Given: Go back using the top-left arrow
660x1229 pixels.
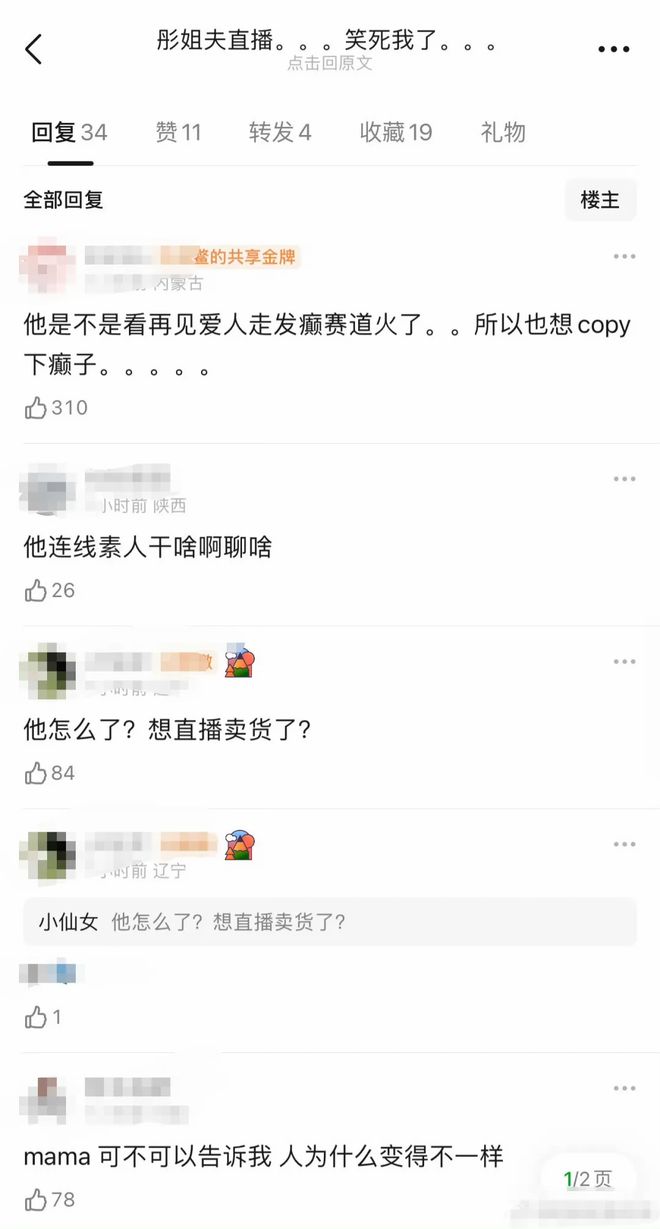Looking at the screenshot, I should pyautogui.click(x=34, y=48).
